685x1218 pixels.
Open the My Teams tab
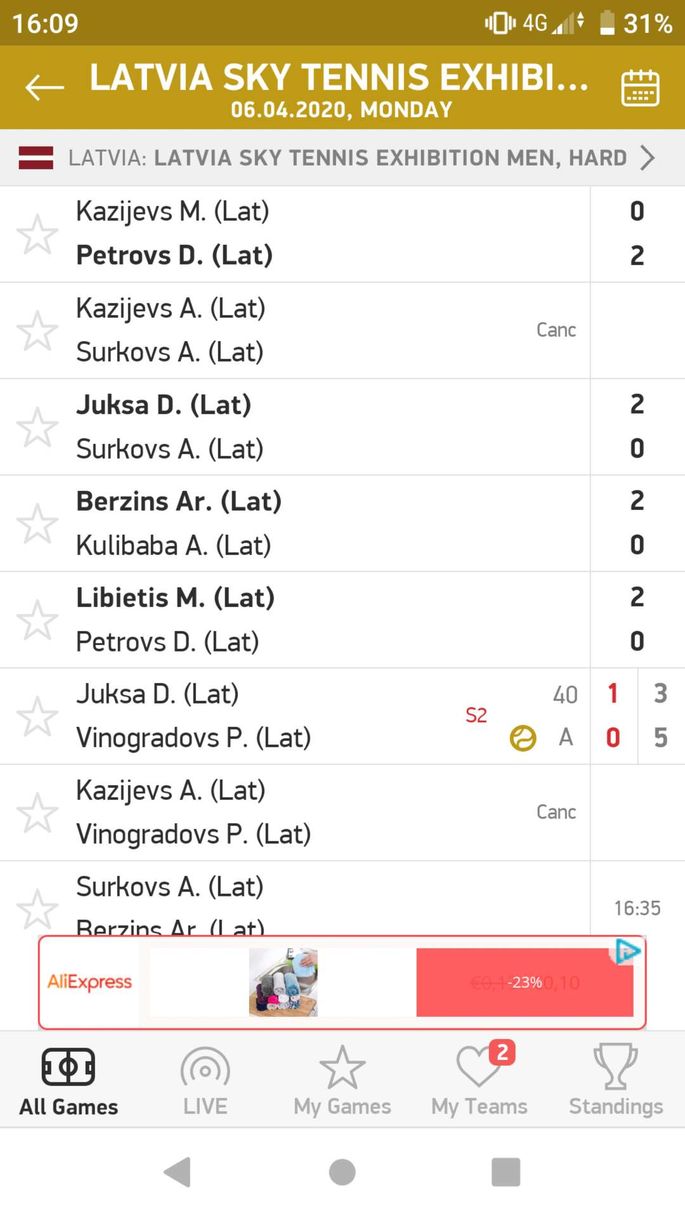tap(479, 1080)
